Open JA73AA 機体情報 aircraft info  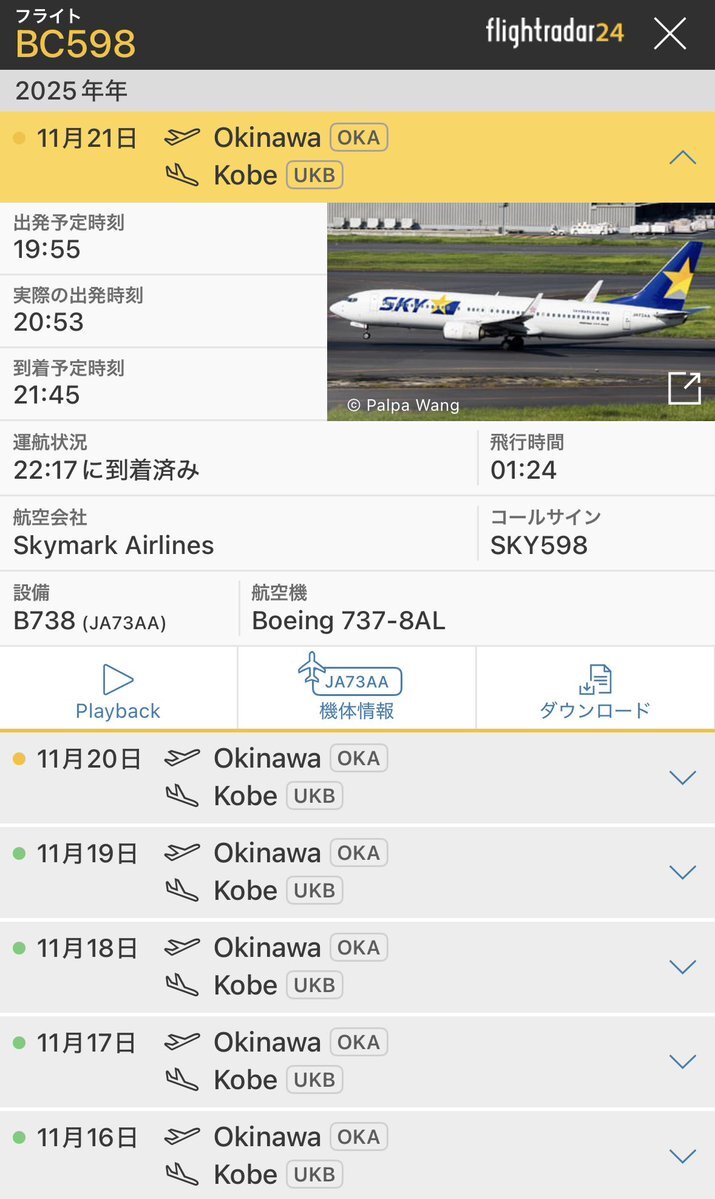(x=356, y=687)
